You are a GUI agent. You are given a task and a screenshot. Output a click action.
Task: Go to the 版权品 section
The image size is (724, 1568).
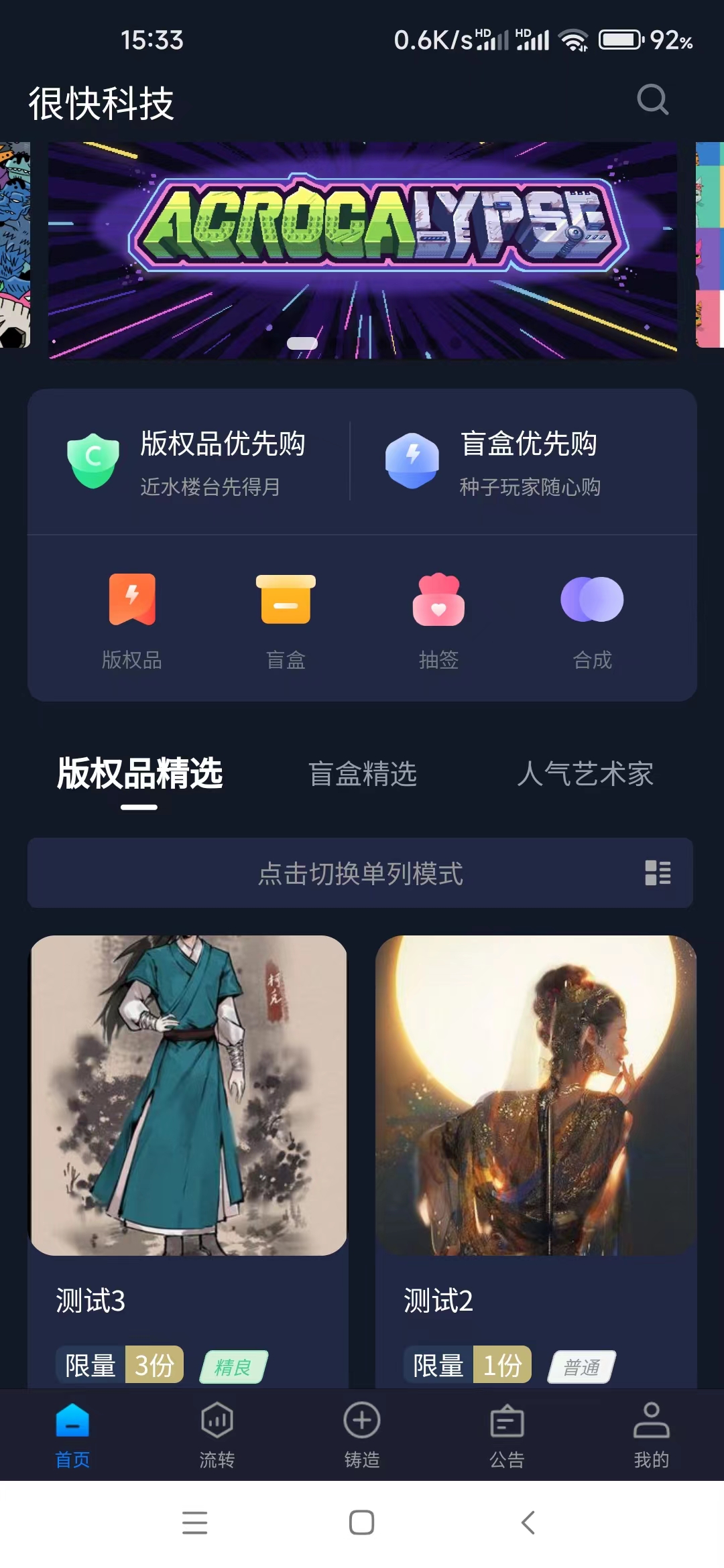(132, 621)
